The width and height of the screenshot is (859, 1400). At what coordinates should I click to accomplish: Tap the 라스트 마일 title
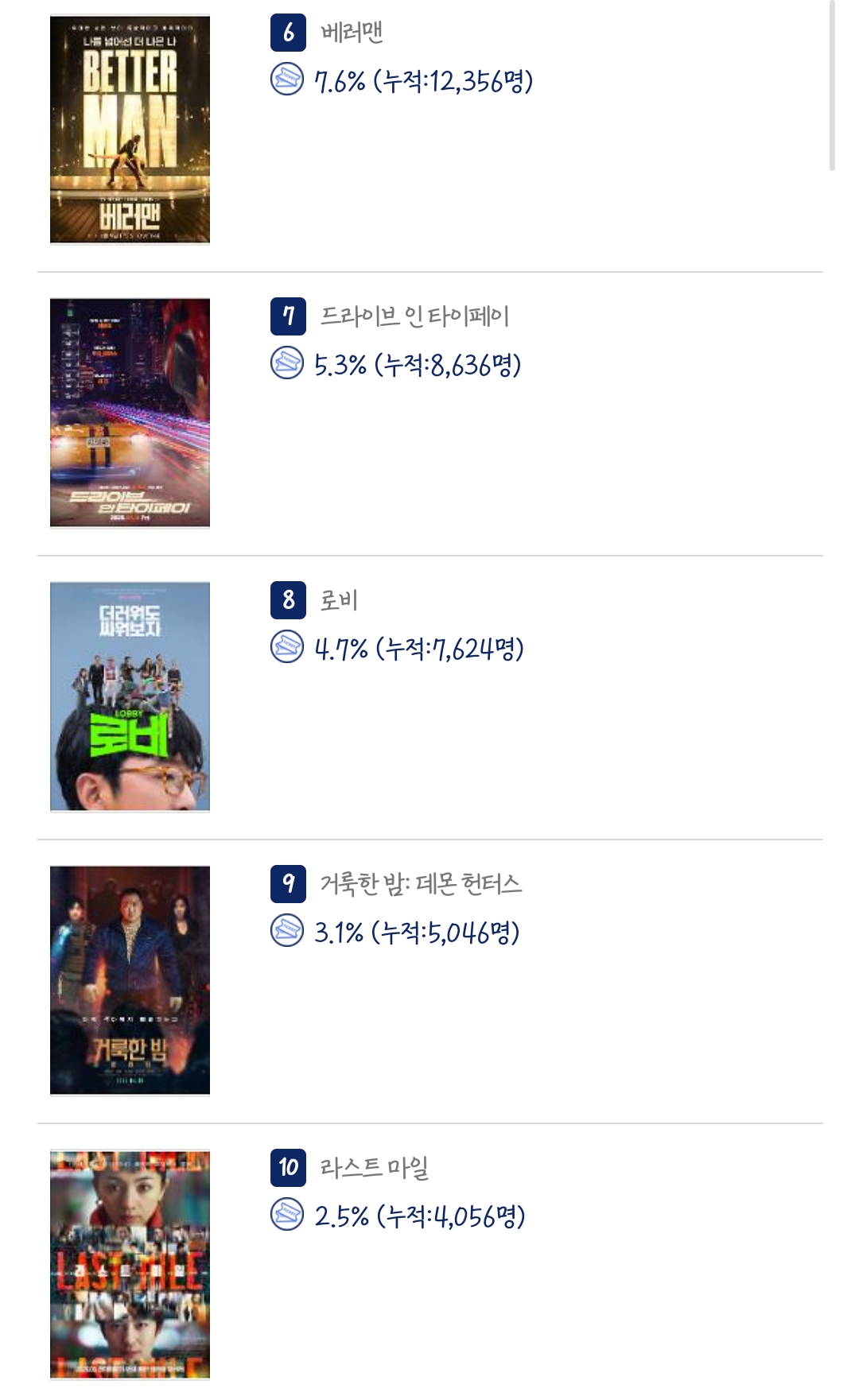coord(375,1168)
